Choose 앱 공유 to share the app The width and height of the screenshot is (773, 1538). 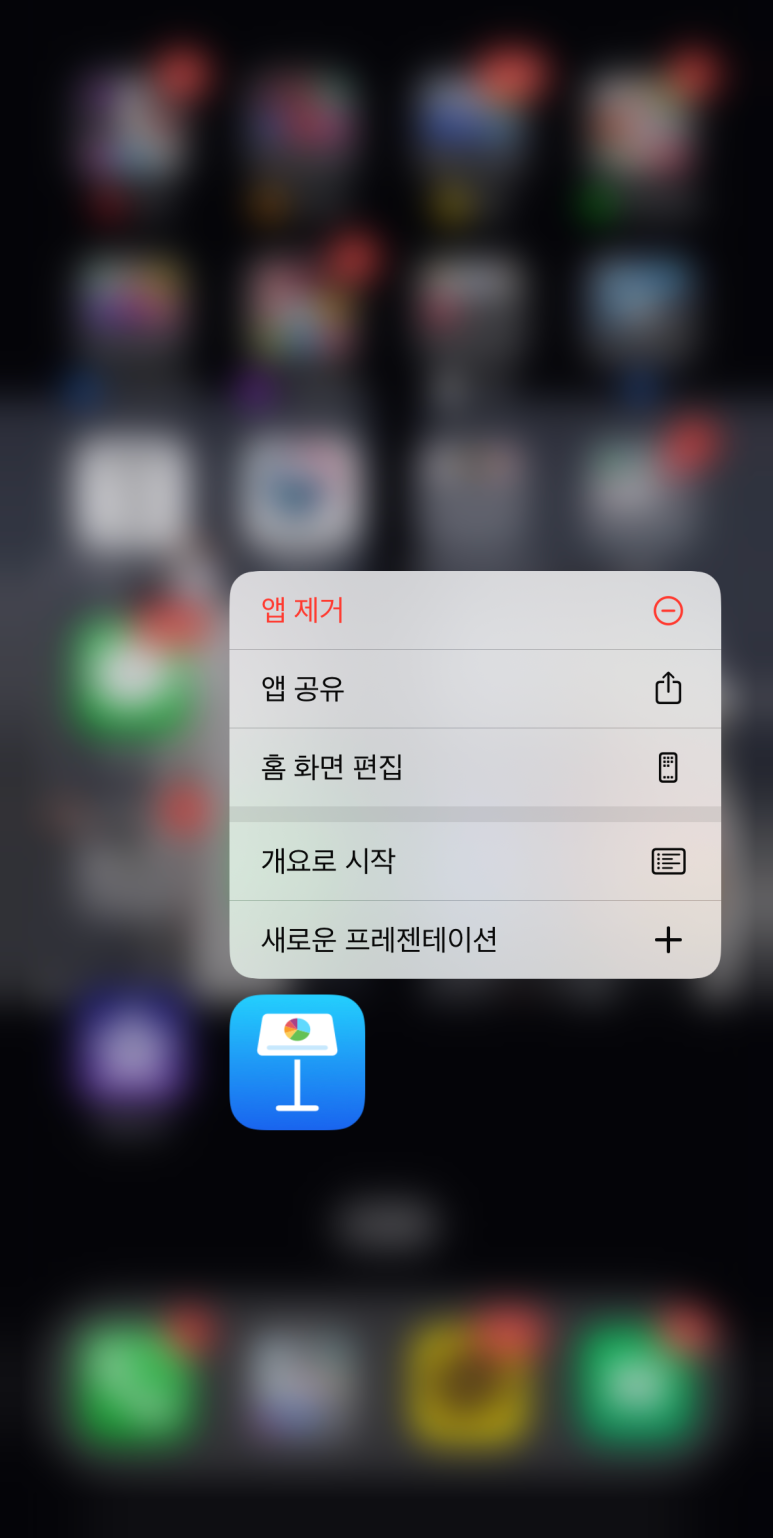[475, 689]
